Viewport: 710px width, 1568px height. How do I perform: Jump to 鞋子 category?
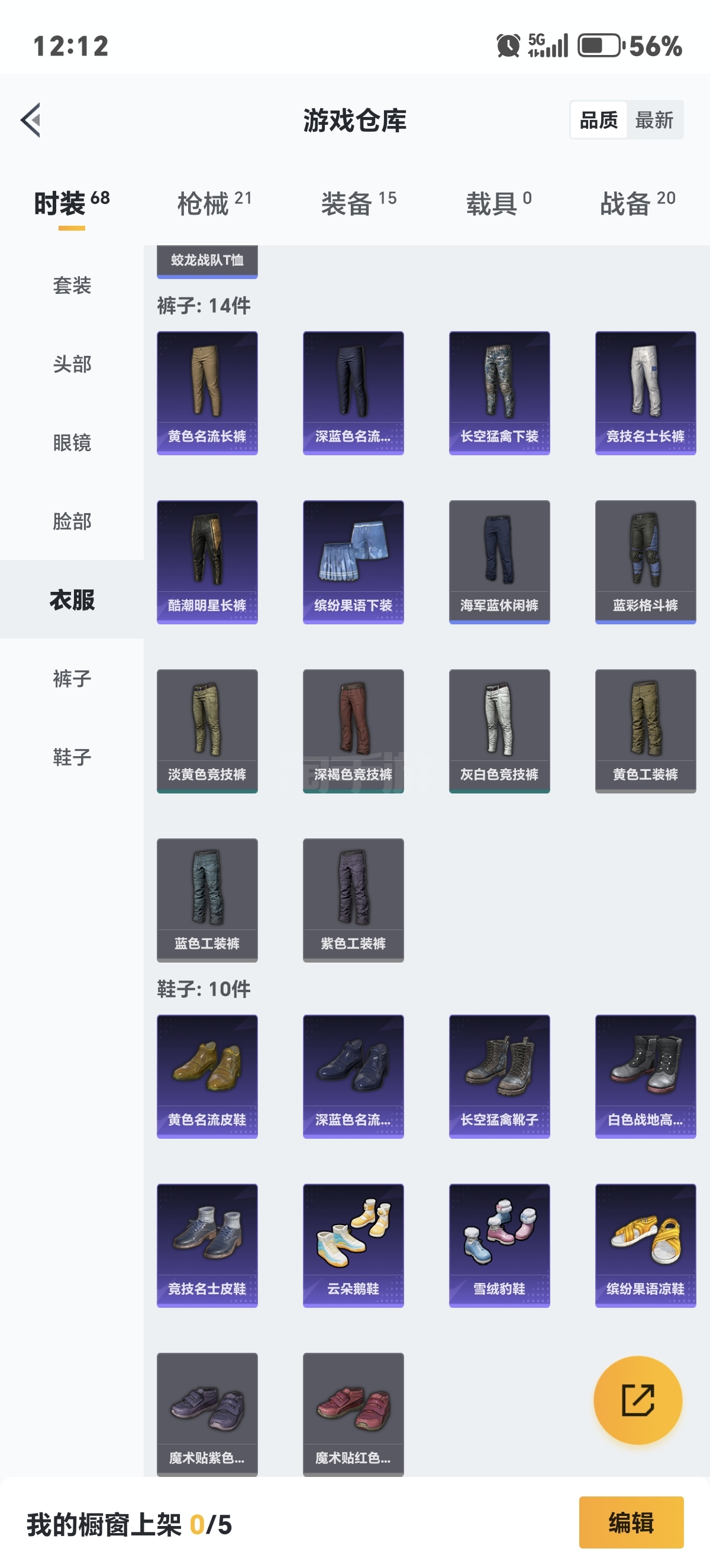[72, 757]
